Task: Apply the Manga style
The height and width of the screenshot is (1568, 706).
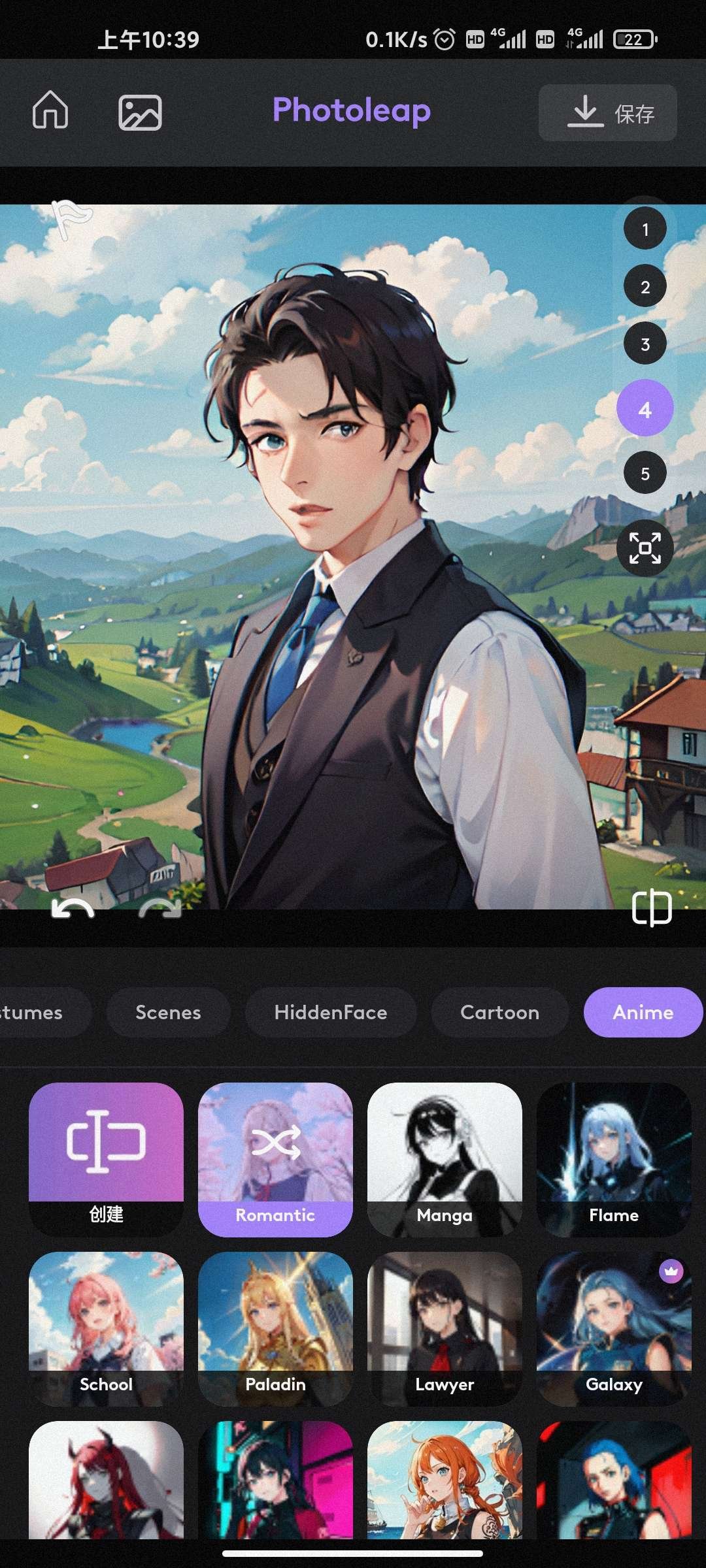Action: pos(445,1158)
